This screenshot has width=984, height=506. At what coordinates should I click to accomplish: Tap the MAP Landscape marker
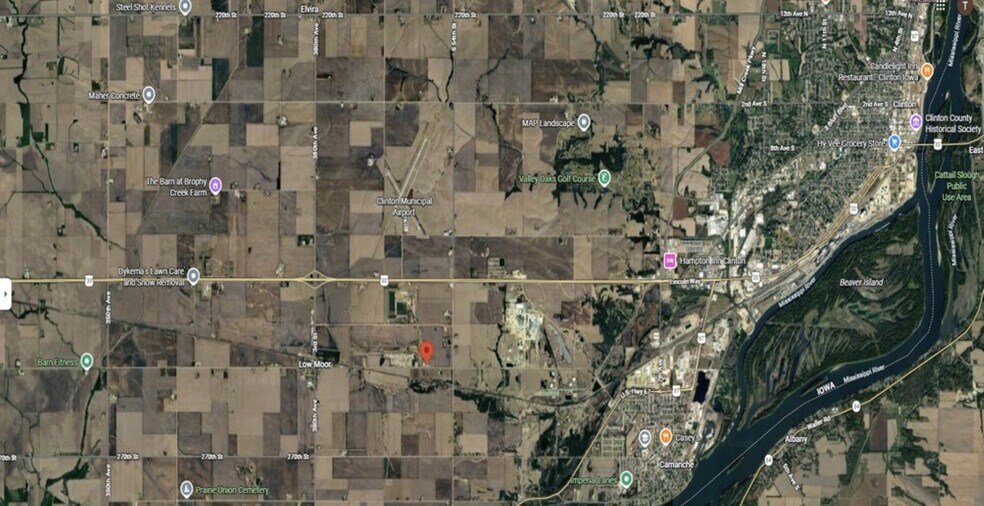pyautogui.click(x=584, y=122)
